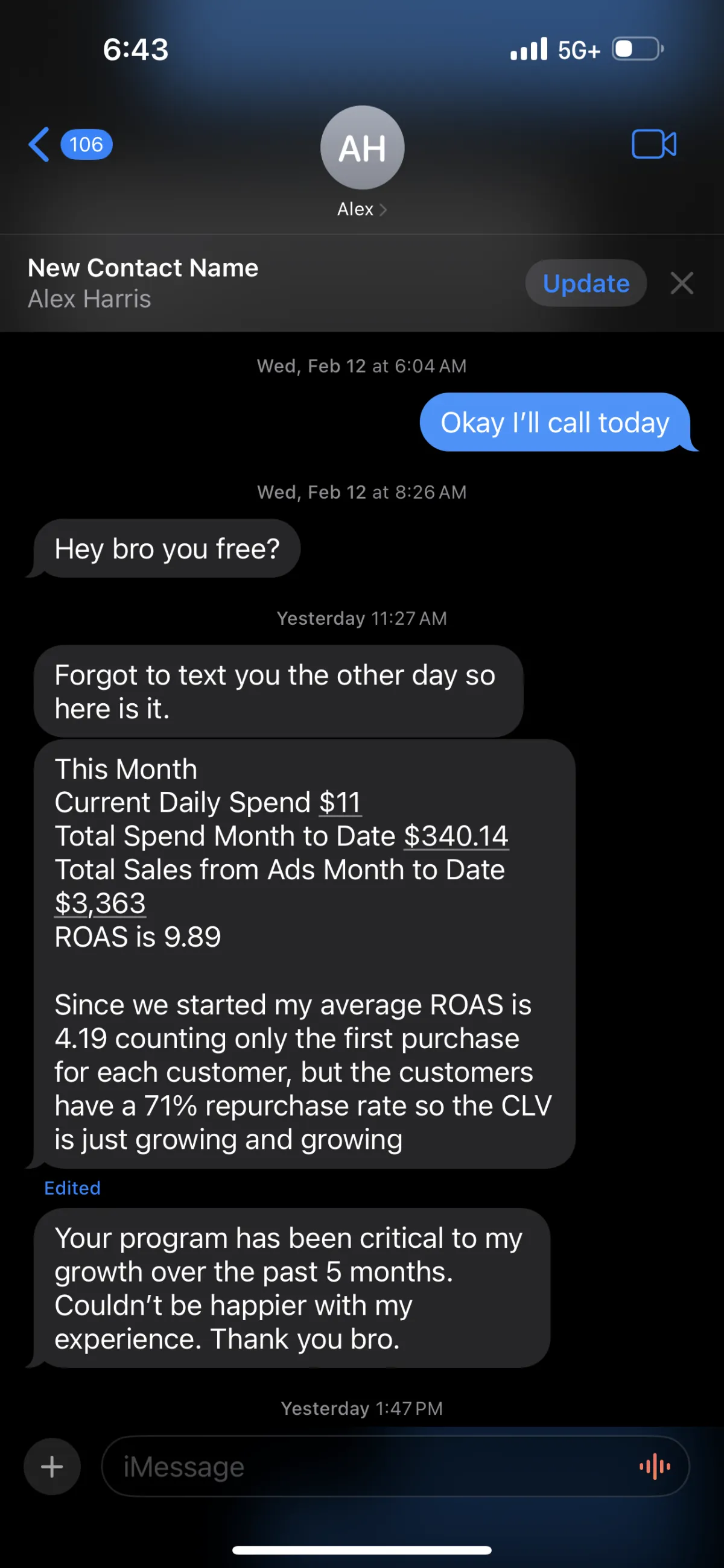Dismiss the New Contact Name banner
The image size is (724, 1568).
click(x=681, y=283)
